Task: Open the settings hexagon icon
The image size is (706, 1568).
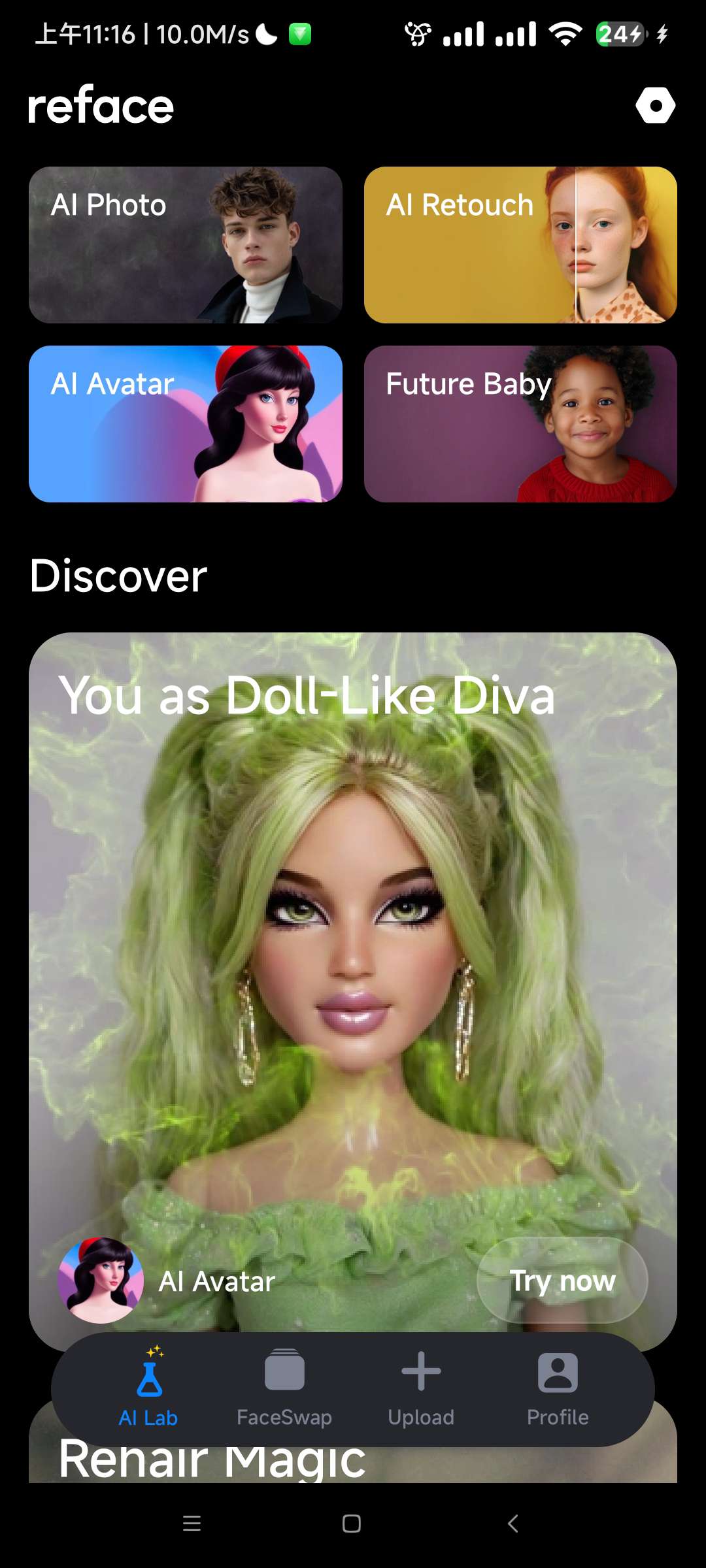Action: pos(655,105)
